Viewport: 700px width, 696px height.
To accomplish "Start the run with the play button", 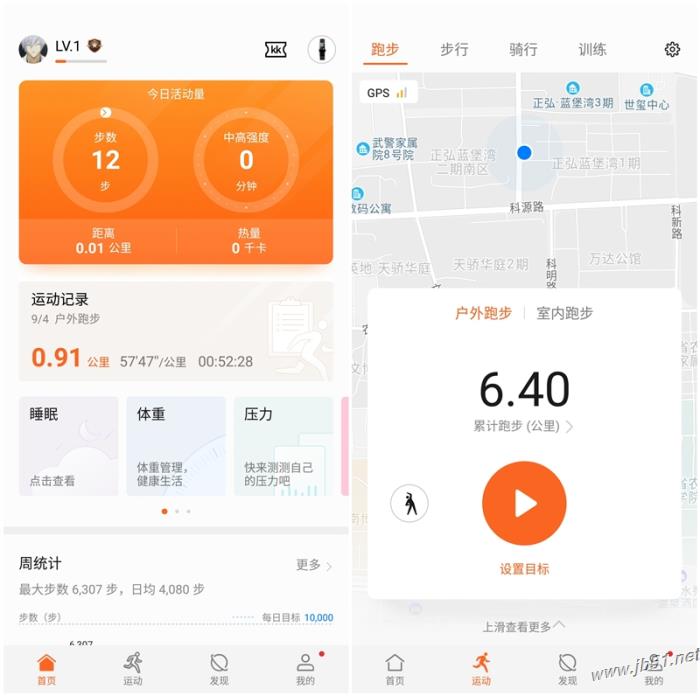I will (524, 503).
